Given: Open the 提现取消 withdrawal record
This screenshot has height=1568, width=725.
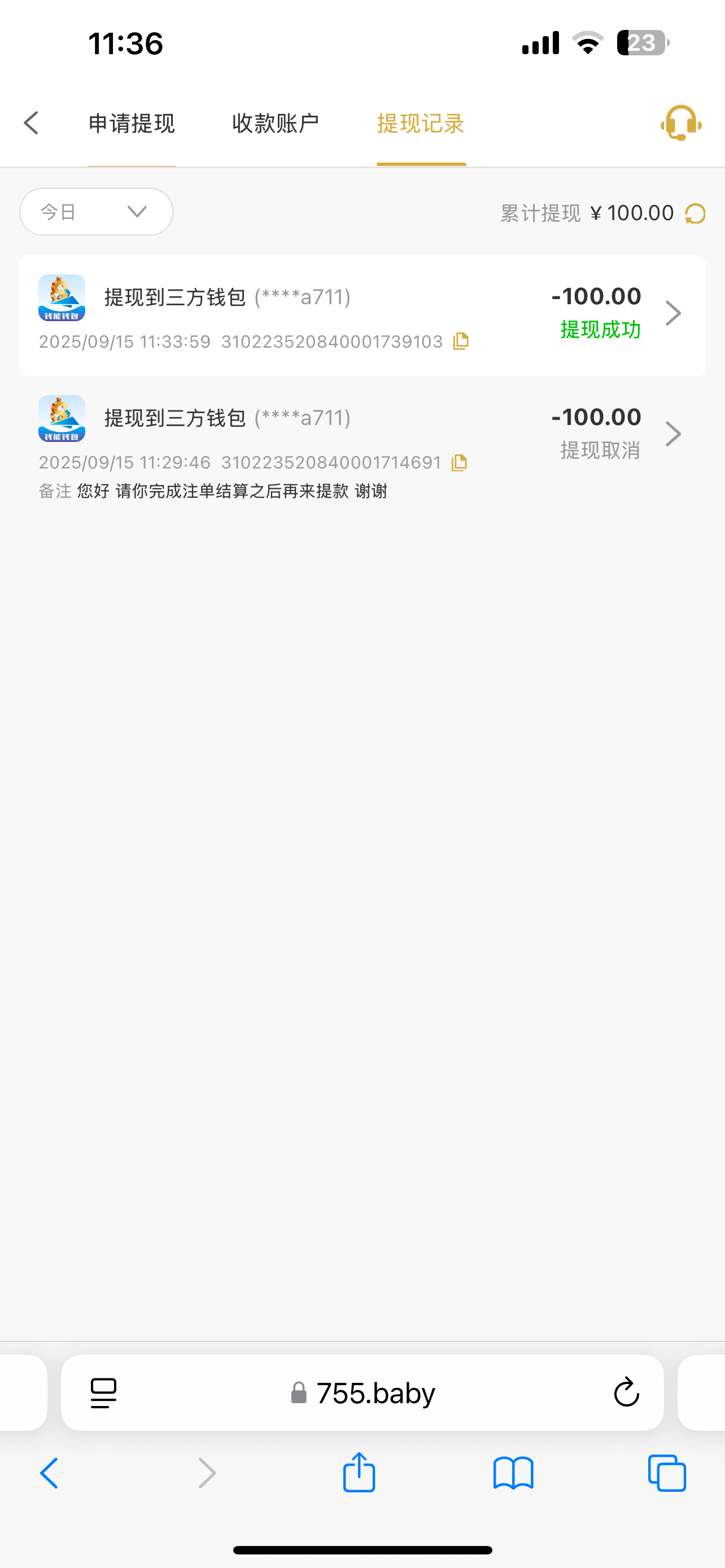Looking at the screenshot, I should tap(672, 434).
